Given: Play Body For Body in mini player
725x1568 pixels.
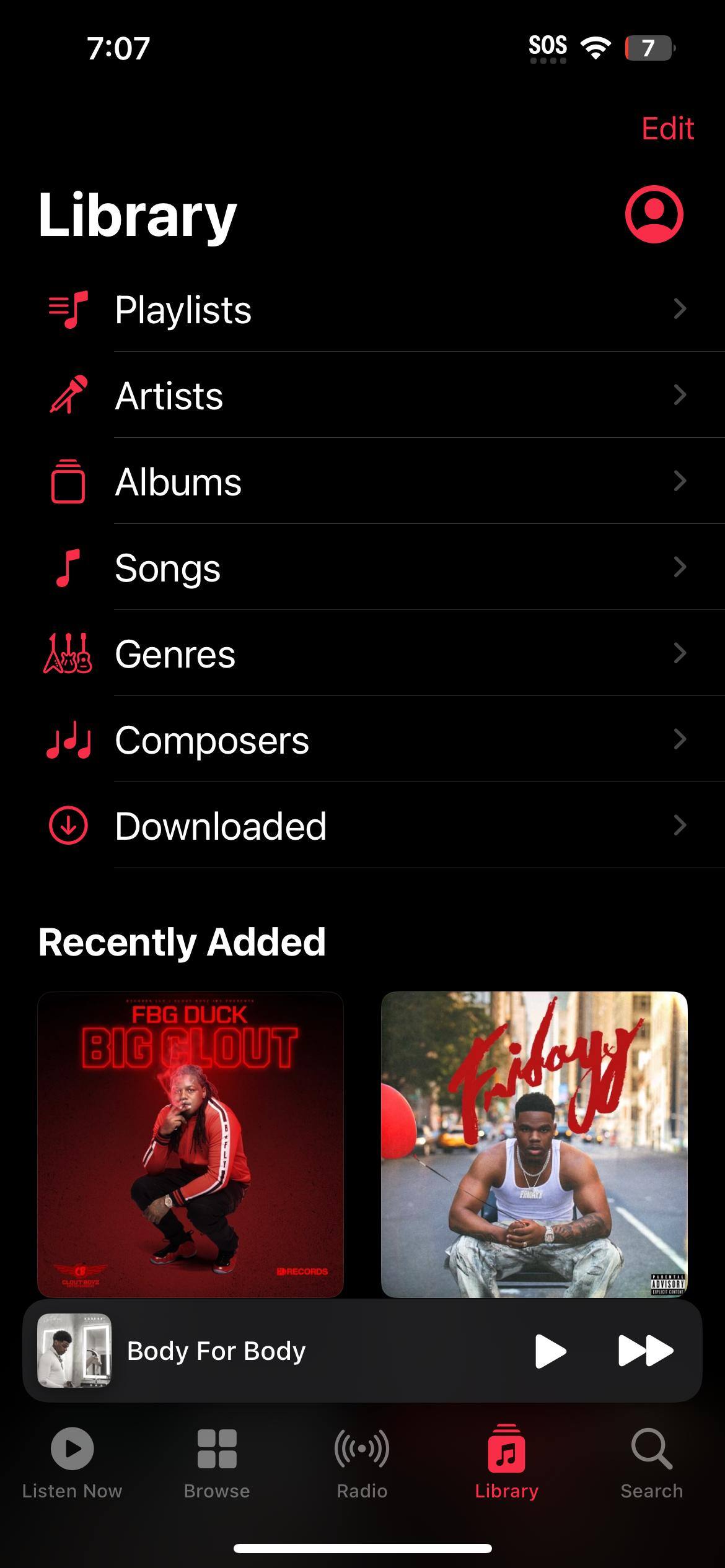Looking at the screenshot, I should click(550, 1351).
